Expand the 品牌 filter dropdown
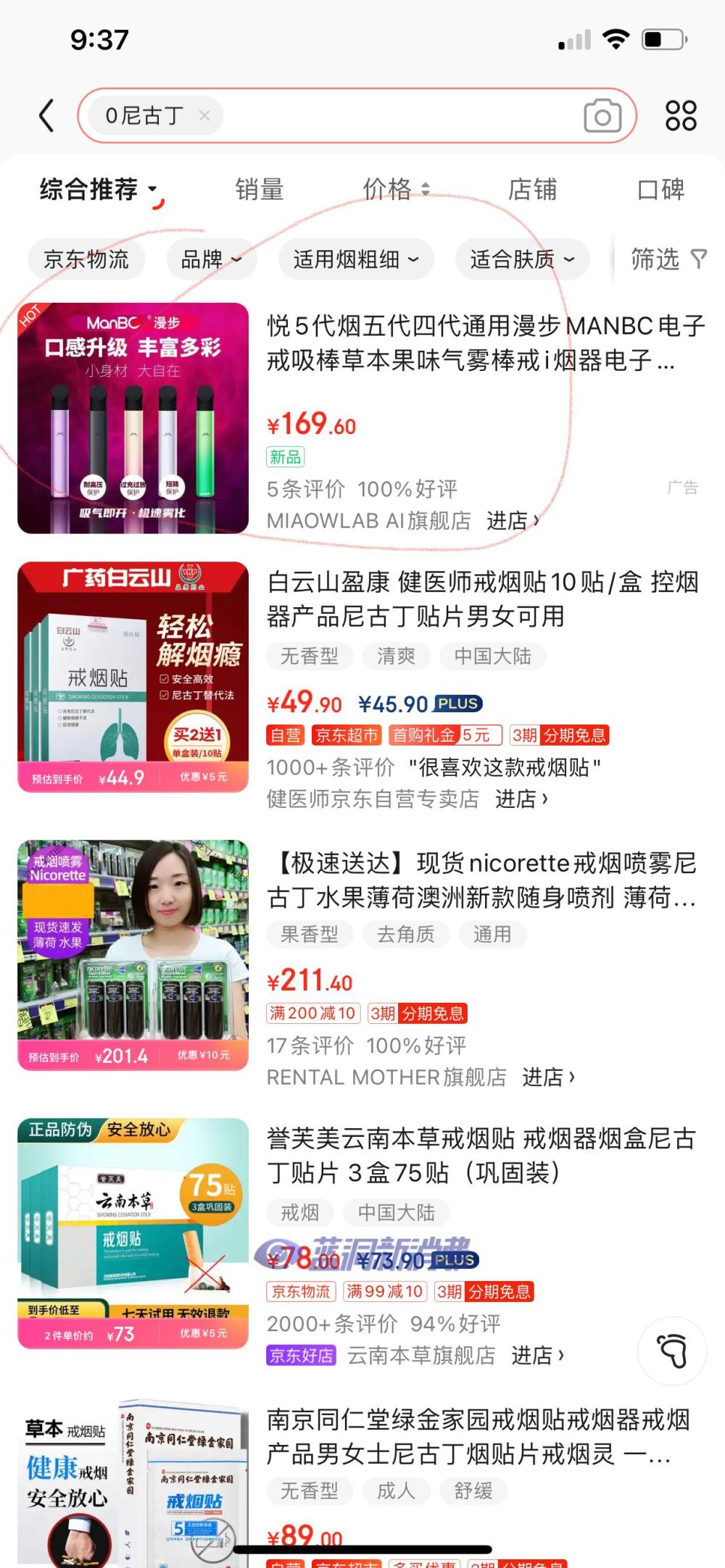The image size is (725, 1568). [x=212, y=259]
